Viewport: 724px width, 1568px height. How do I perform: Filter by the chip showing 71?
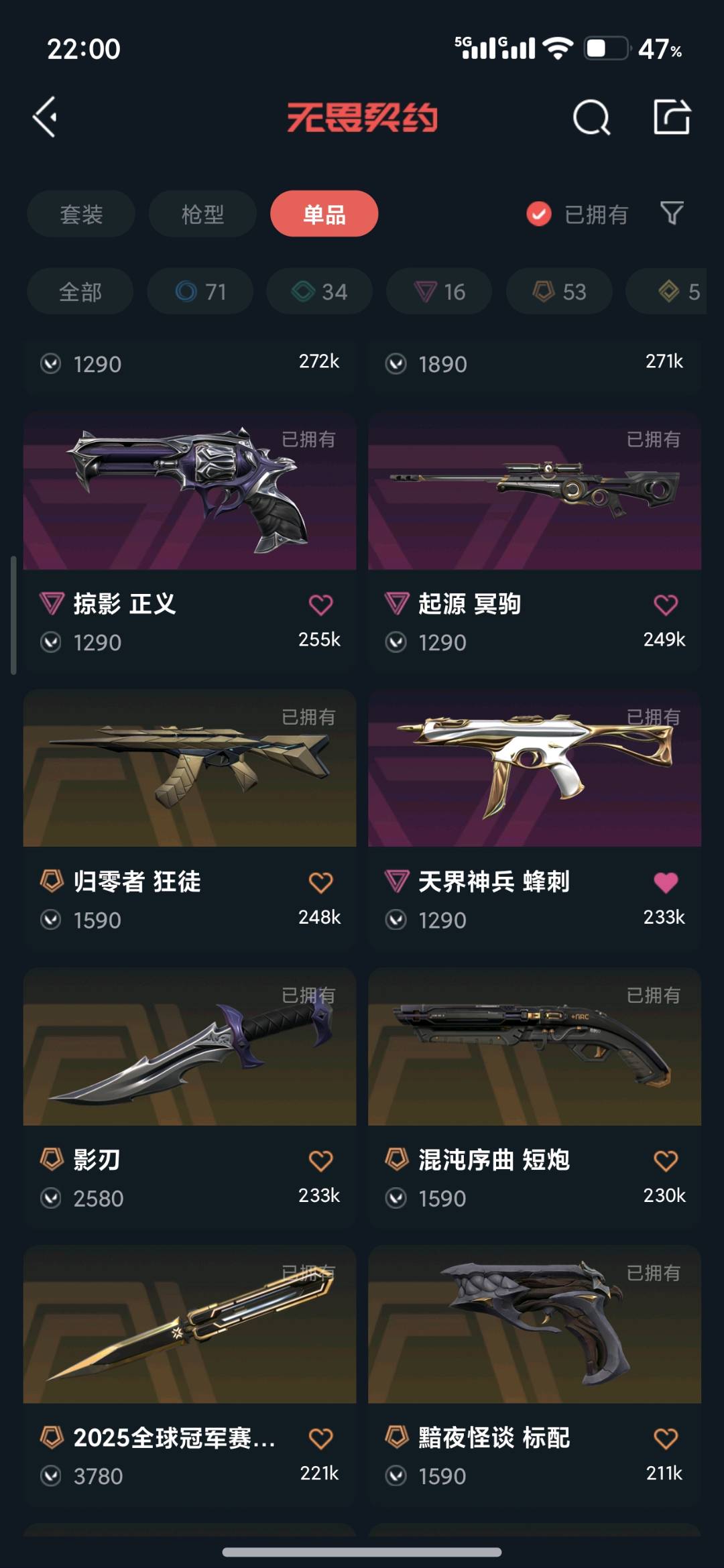click(200, 292)
